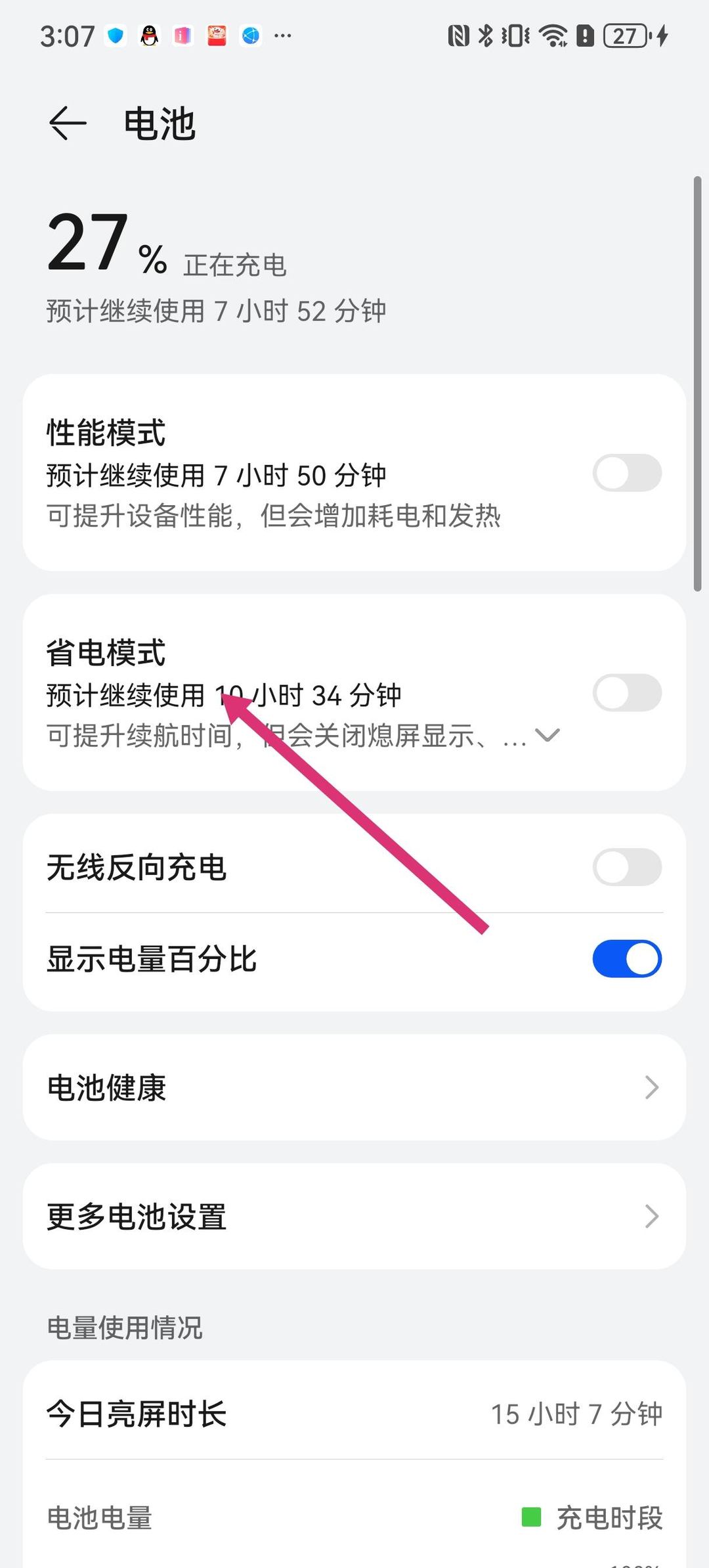Open 电池健康
709x1568 pixels.
[354, 1088]
